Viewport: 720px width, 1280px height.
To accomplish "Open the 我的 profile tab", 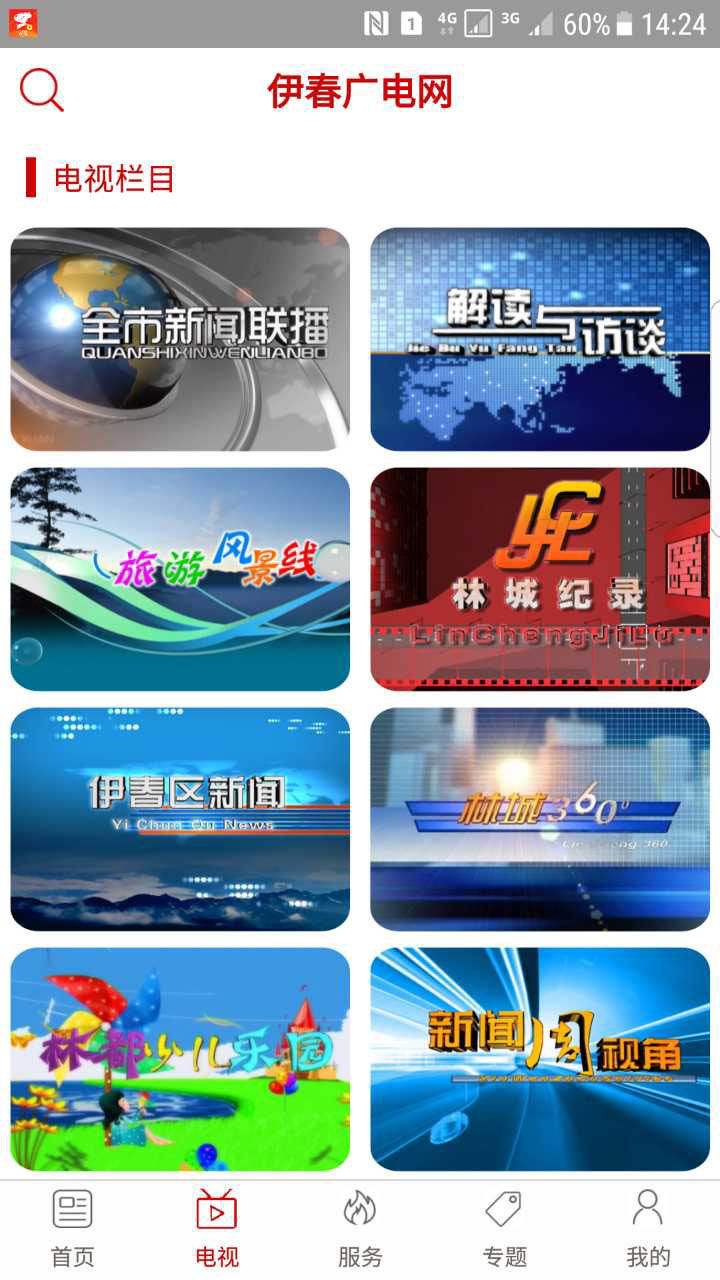I will click(x=648, y=1229).
